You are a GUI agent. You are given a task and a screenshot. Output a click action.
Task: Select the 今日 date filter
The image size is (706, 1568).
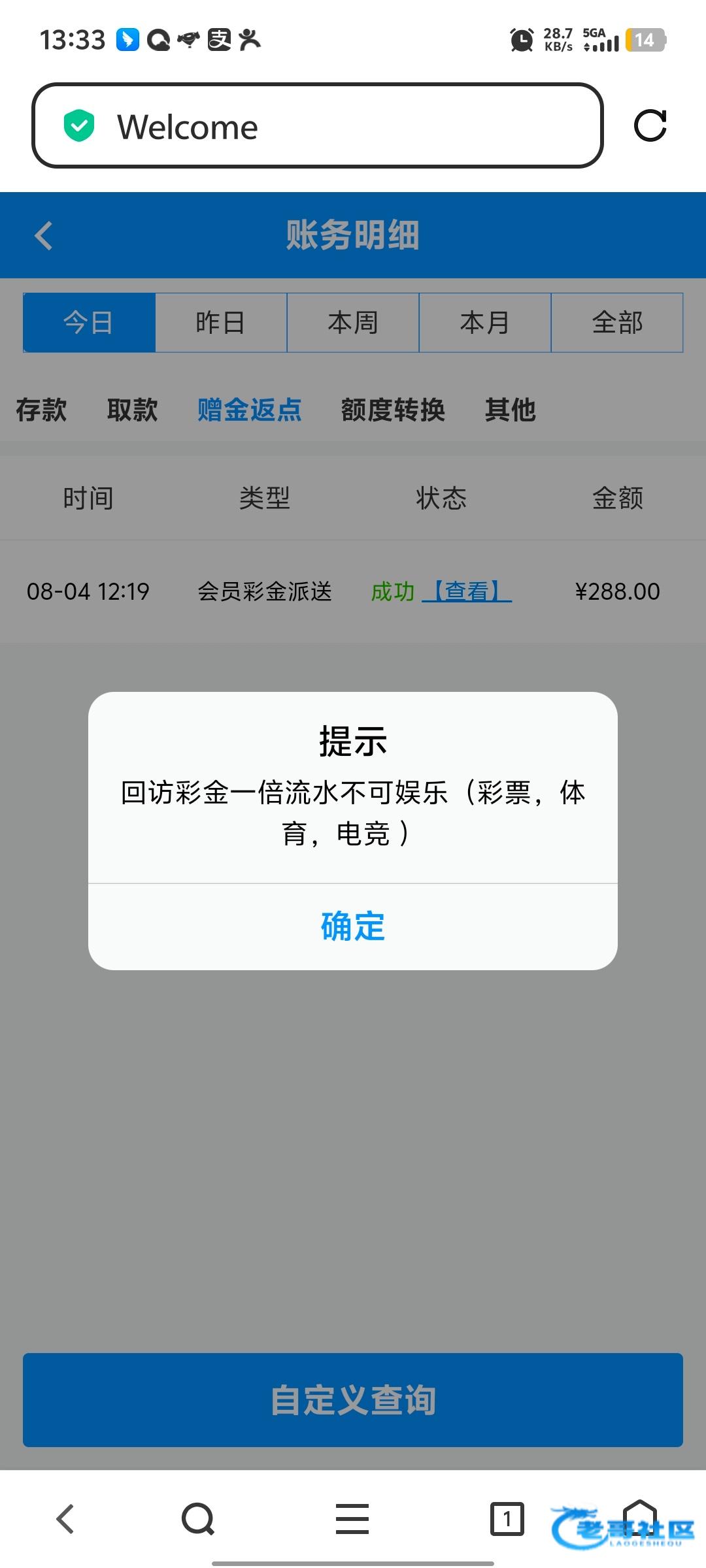[89, 323]
